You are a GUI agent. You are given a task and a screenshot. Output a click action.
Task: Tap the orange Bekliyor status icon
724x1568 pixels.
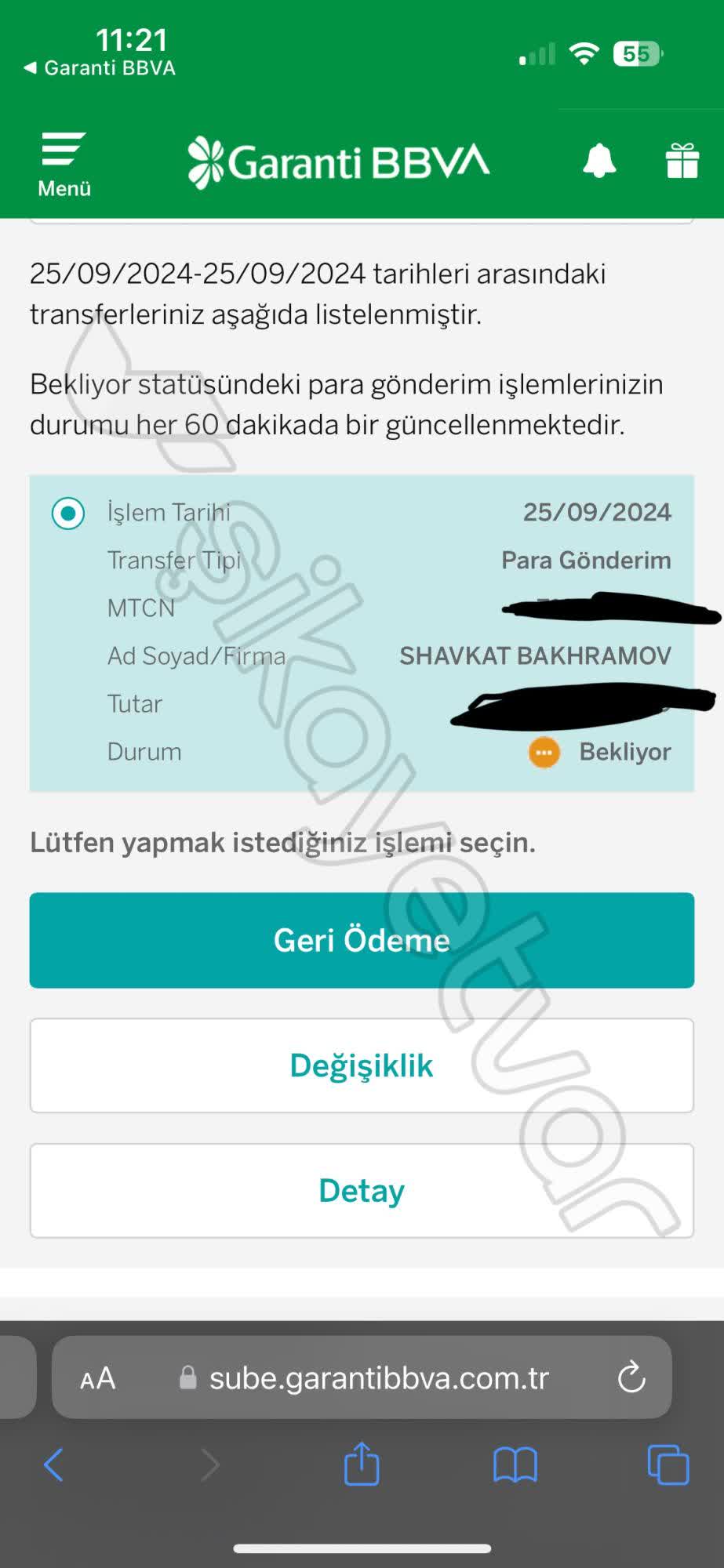[544, 752]
